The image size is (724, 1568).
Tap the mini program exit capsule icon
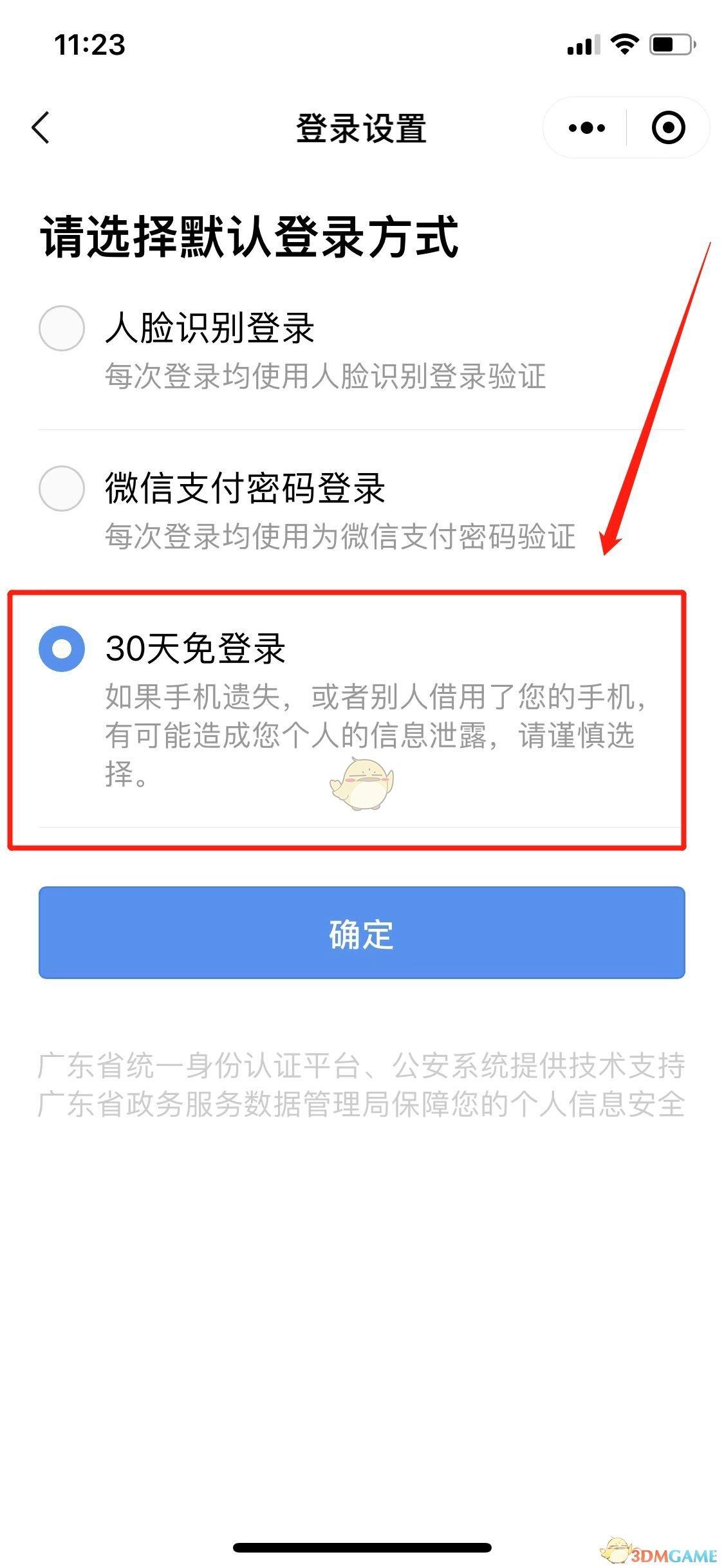tap(667, 128)
